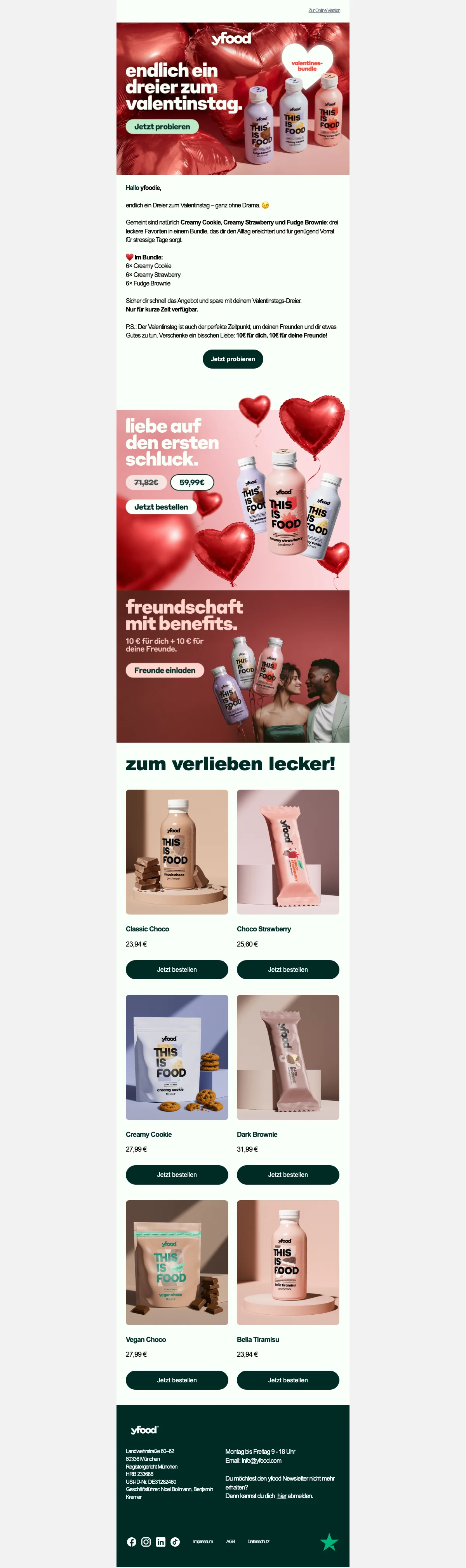The image size is (466, 1568).
Task: Open the Zur Online Version link
Action: click(x=323, y=10)
